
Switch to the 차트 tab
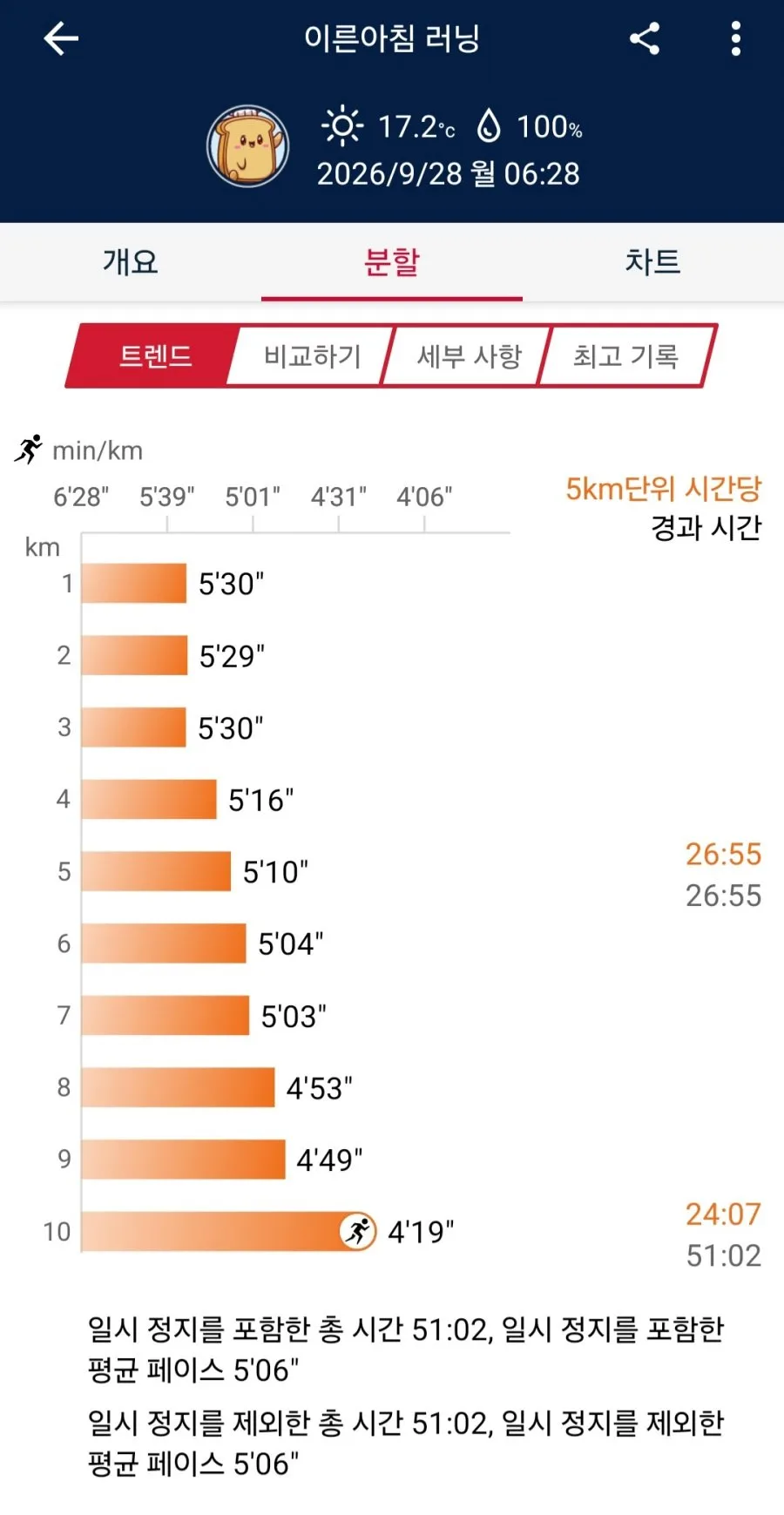point(652,261)
